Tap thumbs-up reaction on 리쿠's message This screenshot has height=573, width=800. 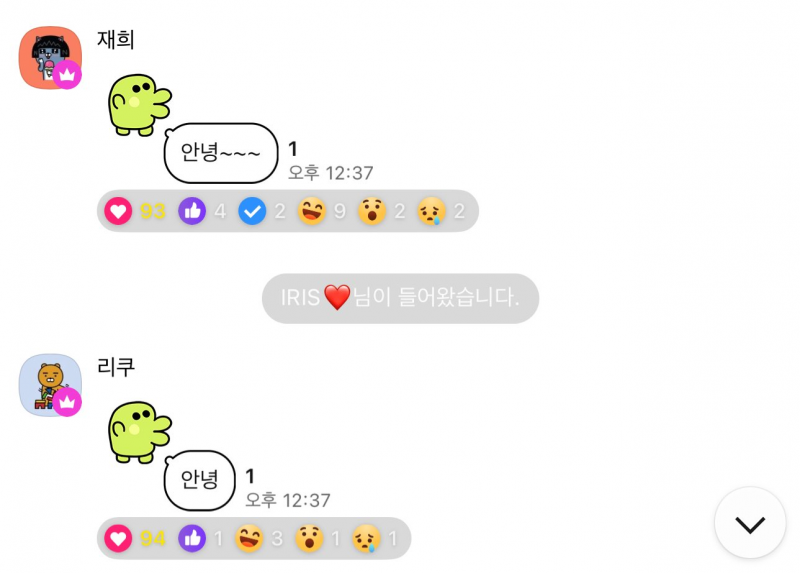pos(191,538)
